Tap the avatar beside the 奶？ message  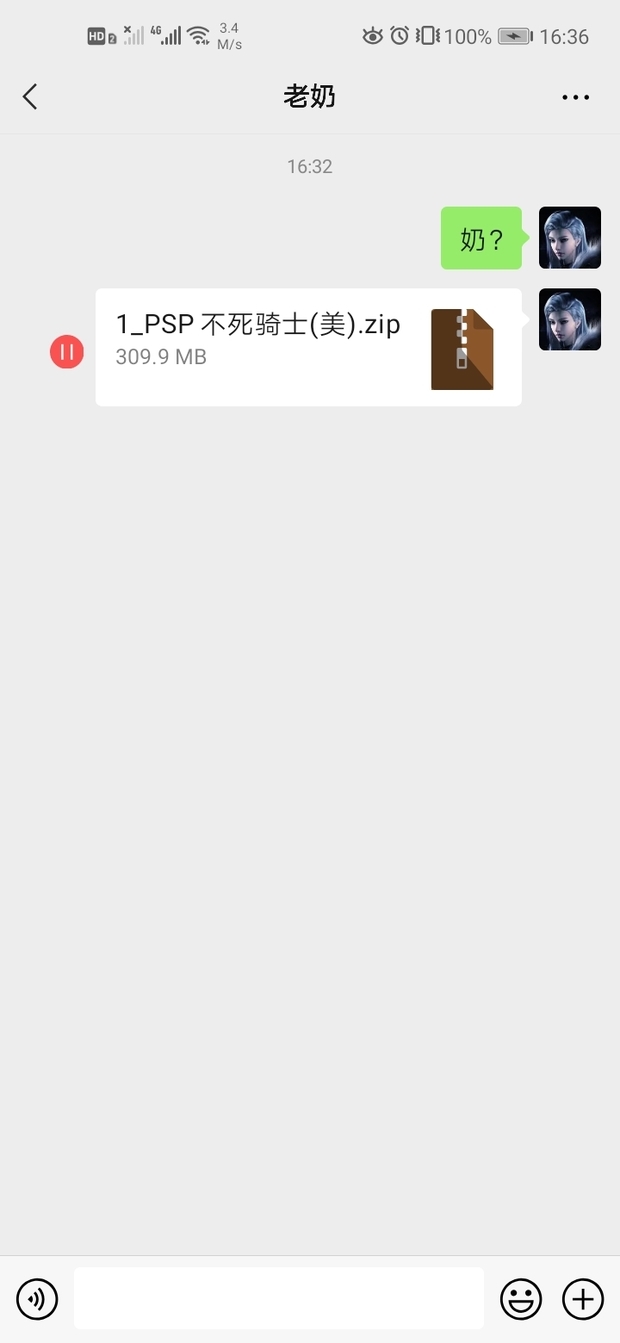tap(569, 238)
